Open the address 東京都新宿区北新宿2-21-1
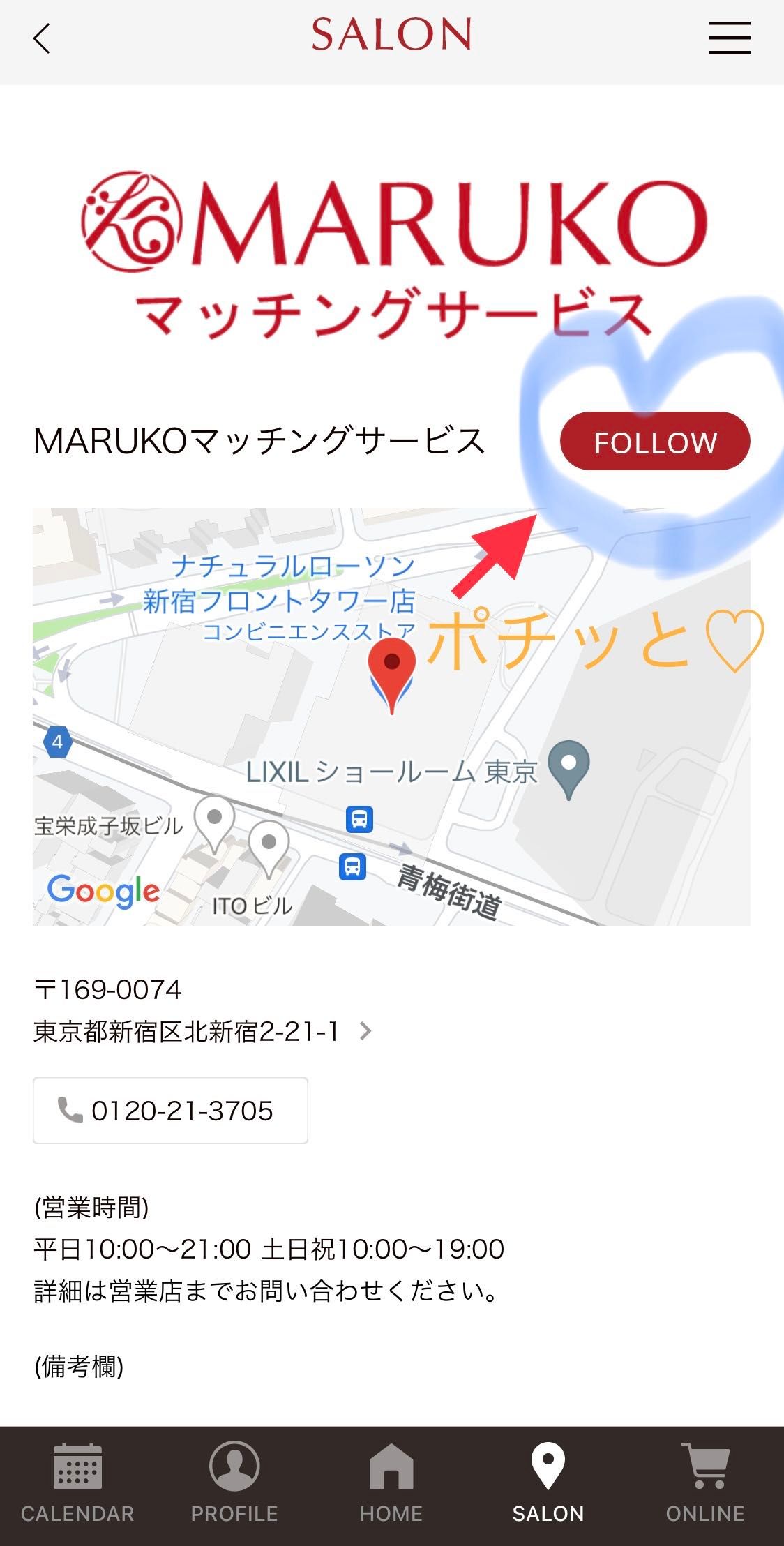Viewport: 784px width, 1546px height. pos(202,1031)
